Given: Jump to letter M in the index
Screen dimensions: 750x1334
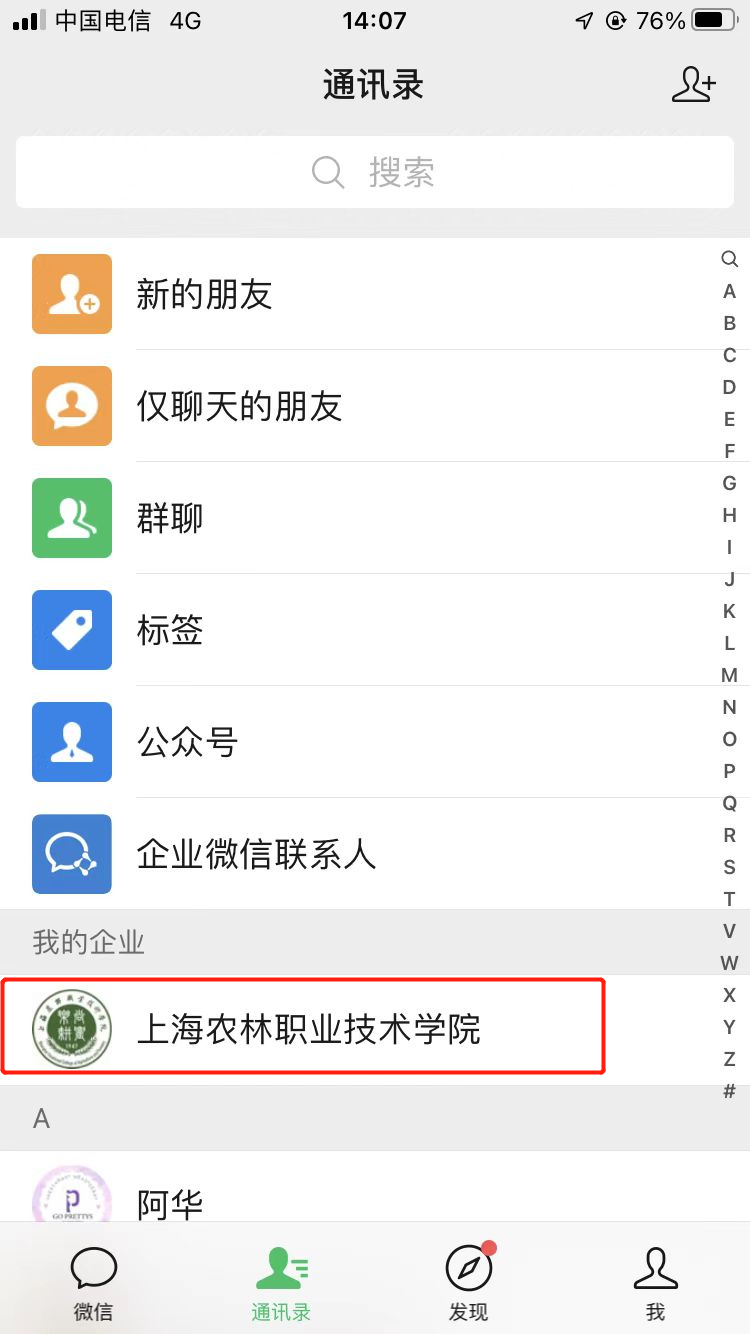Looking at the screenshot, I should coord(729,675).
